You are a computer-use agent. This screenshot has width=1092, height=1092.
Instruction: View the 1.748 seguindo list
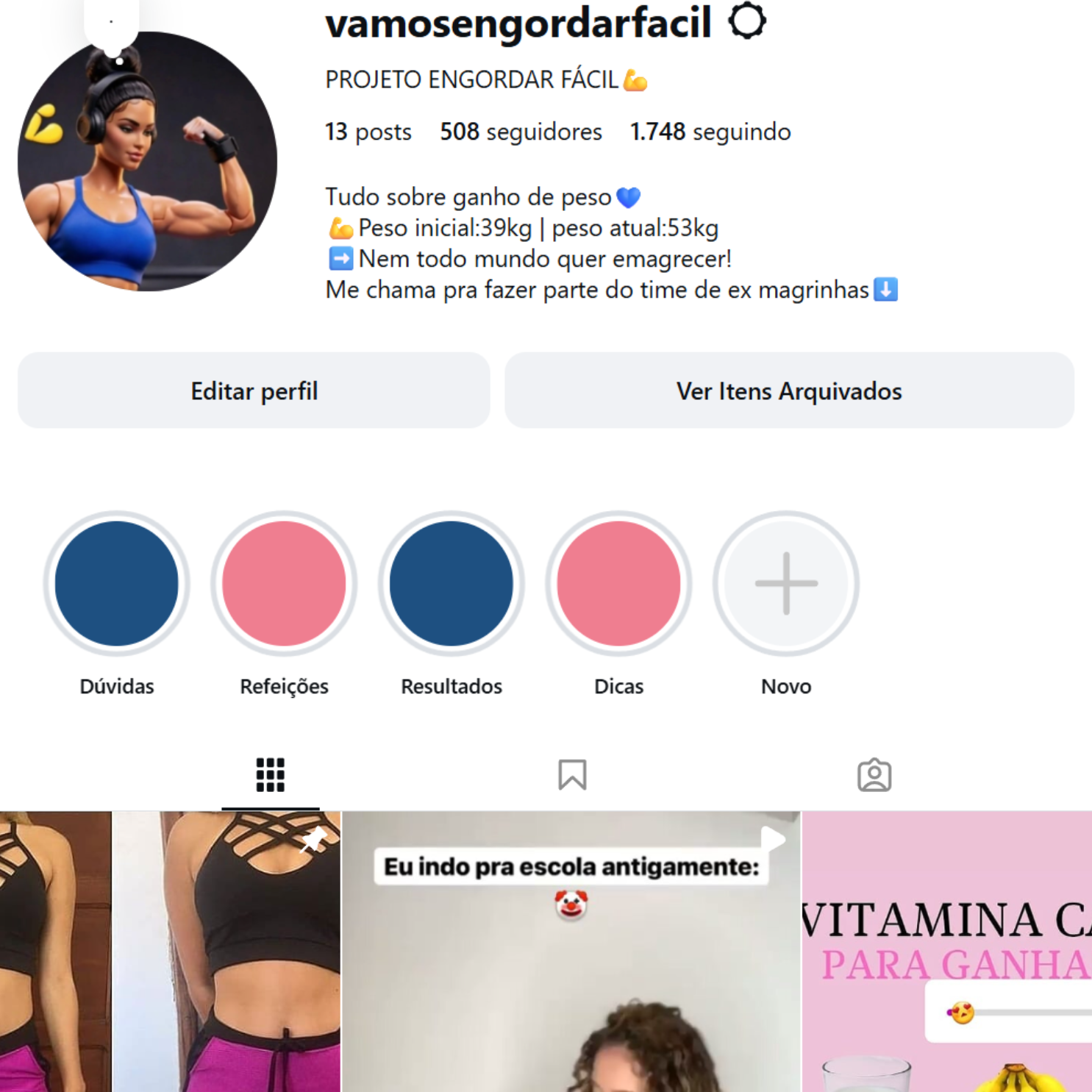pos(710,132)
